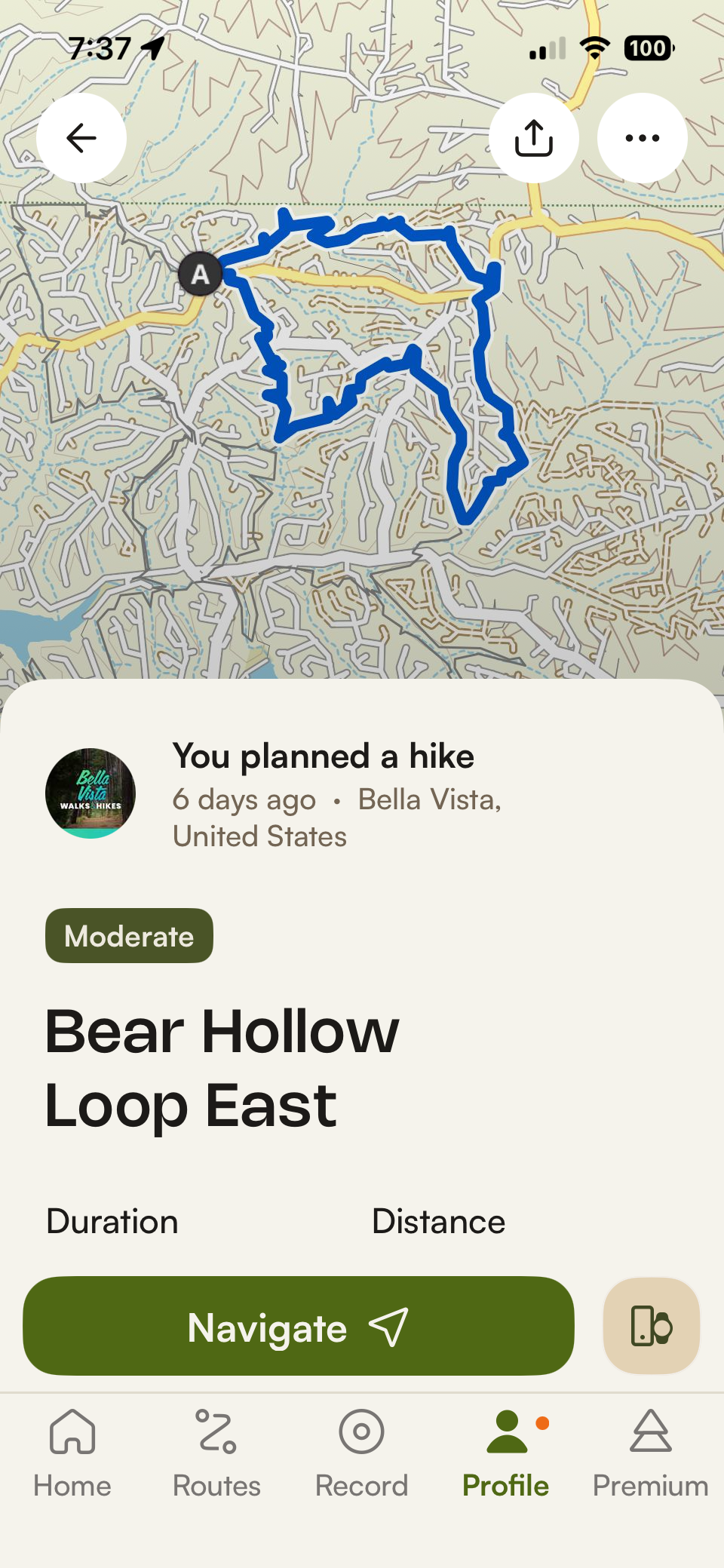Open the Bella Vista Walks & Hikes avatar
The image size is (724, 1568).
(90, 793)
